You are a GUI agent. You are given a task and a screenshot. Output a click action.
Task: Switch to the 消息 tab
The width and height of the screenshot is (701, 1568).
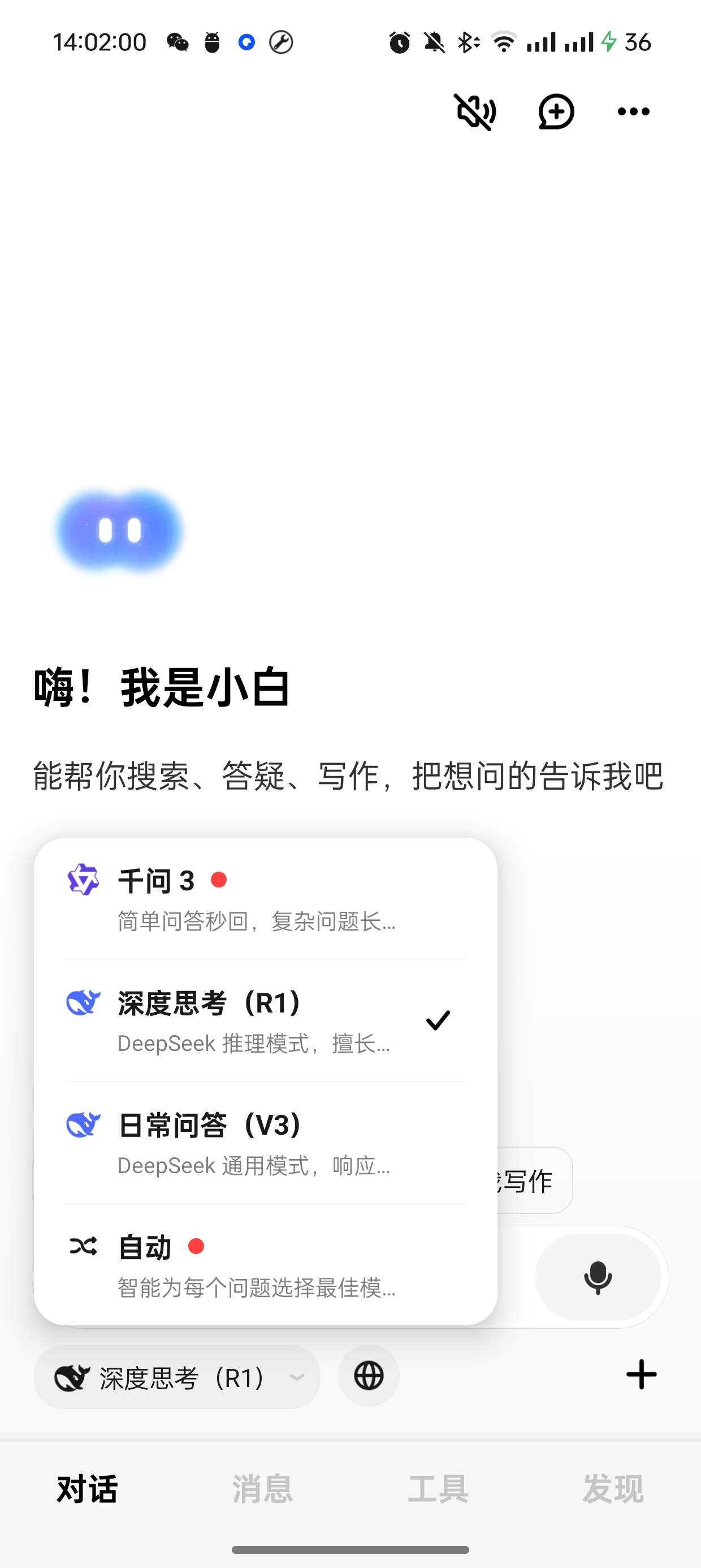[262, 1489]
